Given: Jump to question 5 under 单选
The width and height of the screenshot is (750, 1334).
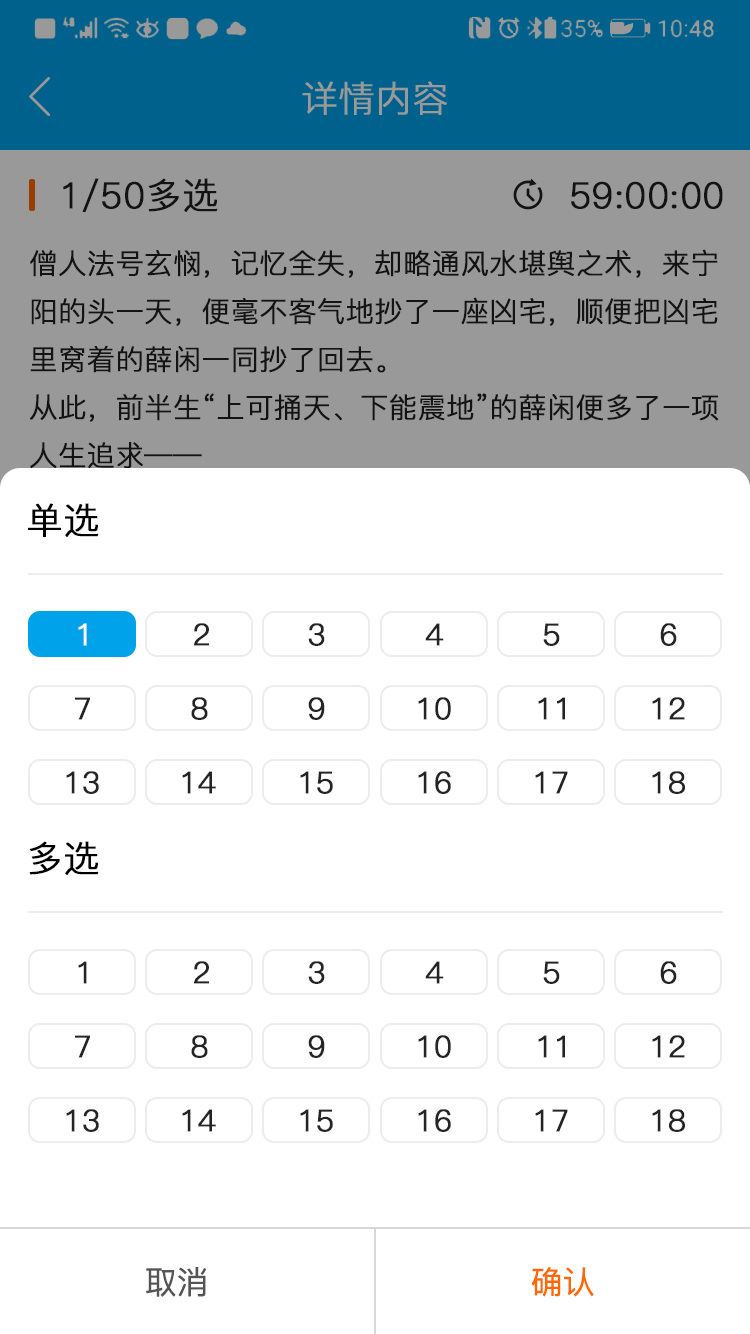Looking at the screenshot, I should pyautogui.click(x=551, y=634).
